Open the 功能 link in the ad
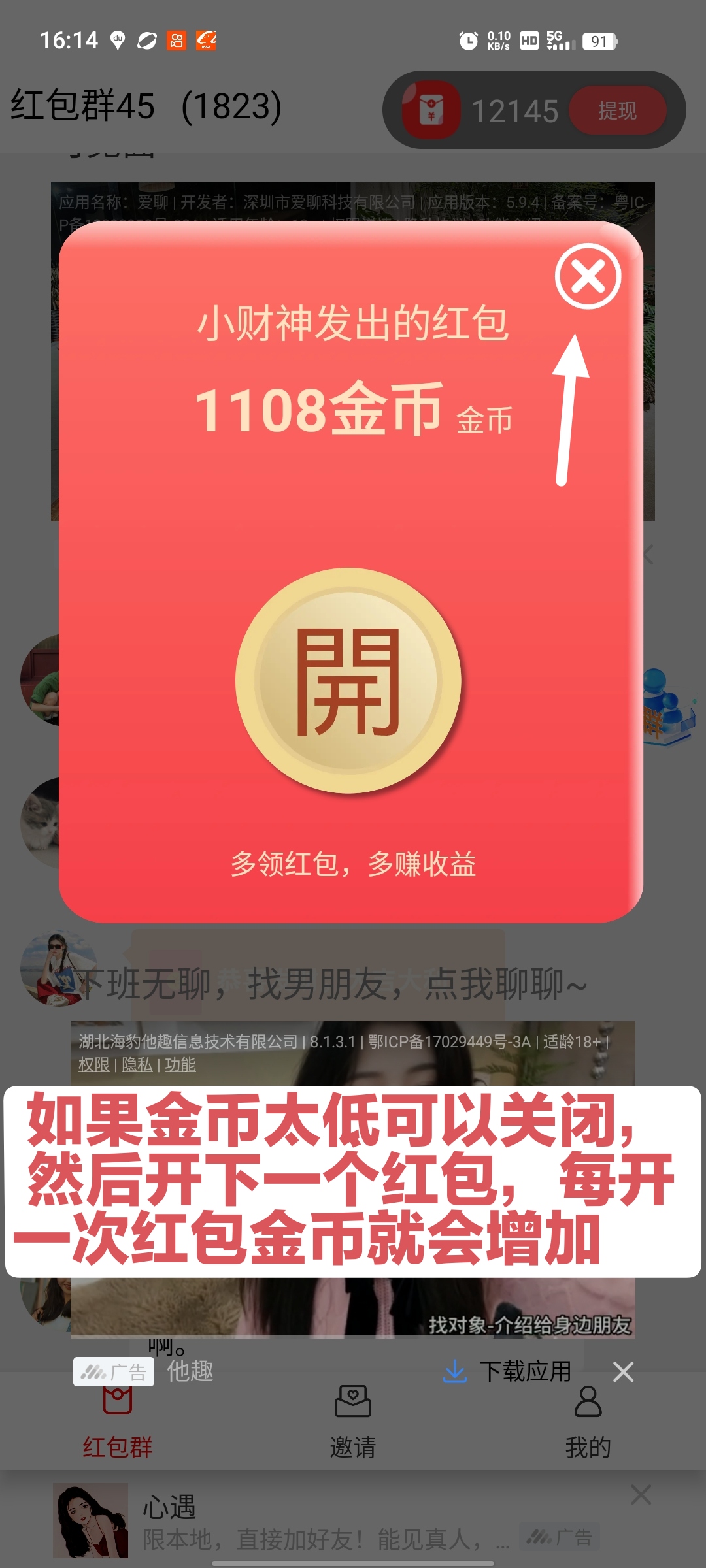 pos(180,1065)
